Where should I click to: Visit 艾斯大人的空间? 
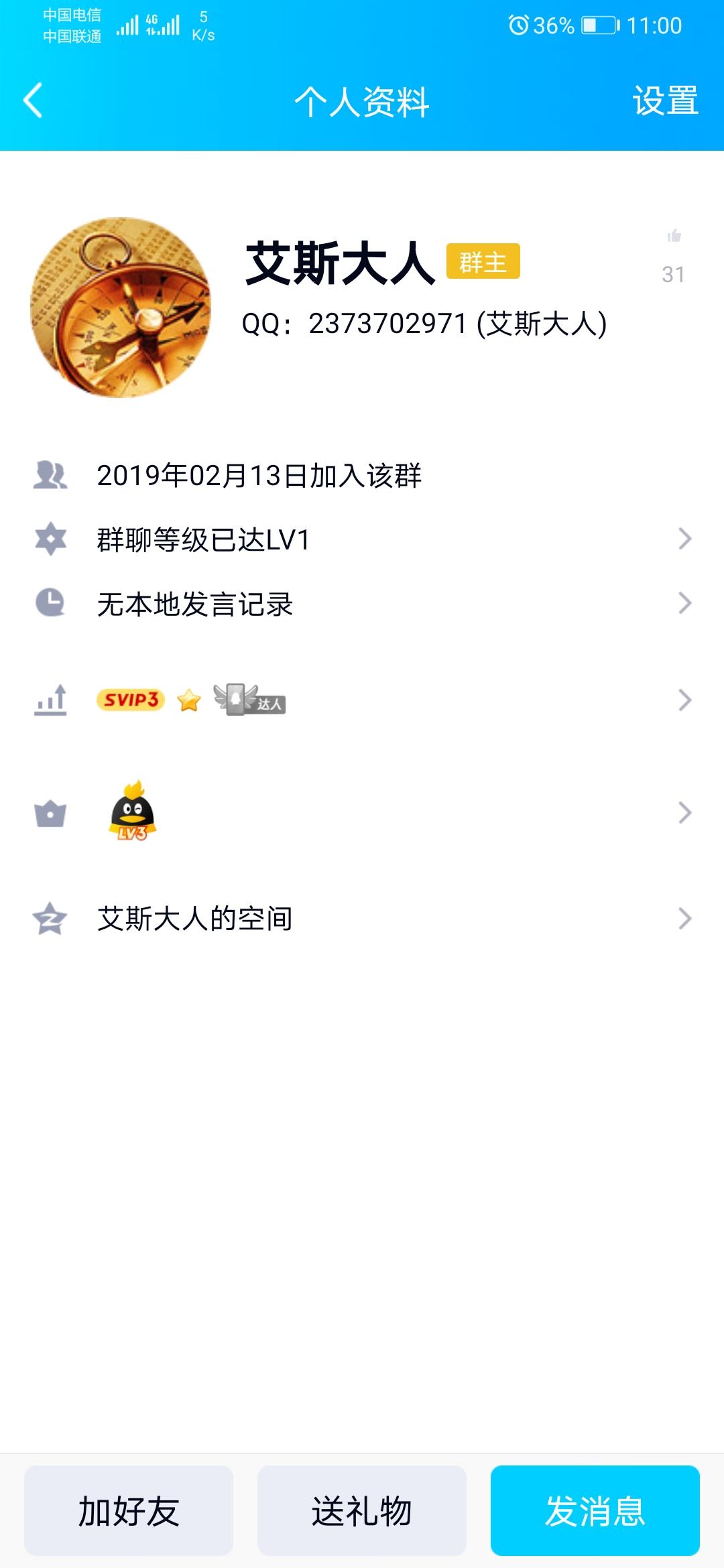point(362,918)
